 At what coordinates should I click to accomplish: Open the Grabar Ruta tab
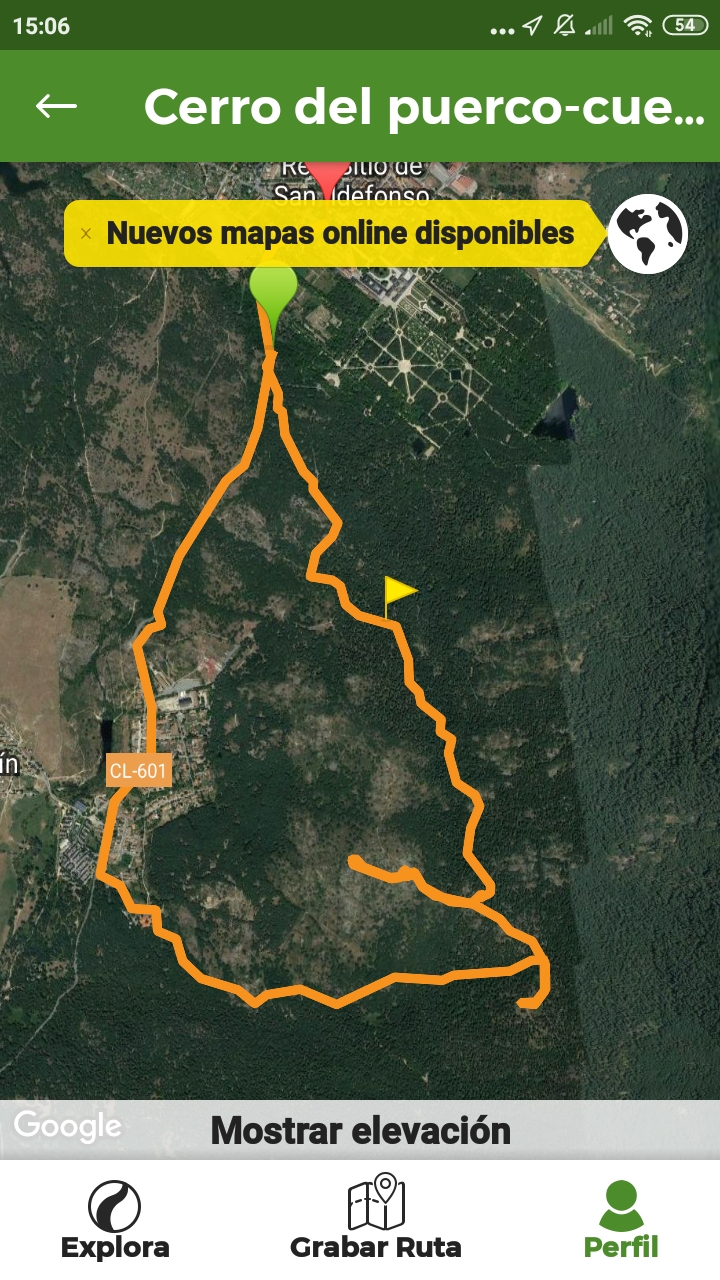click(x=376, y=1220)
